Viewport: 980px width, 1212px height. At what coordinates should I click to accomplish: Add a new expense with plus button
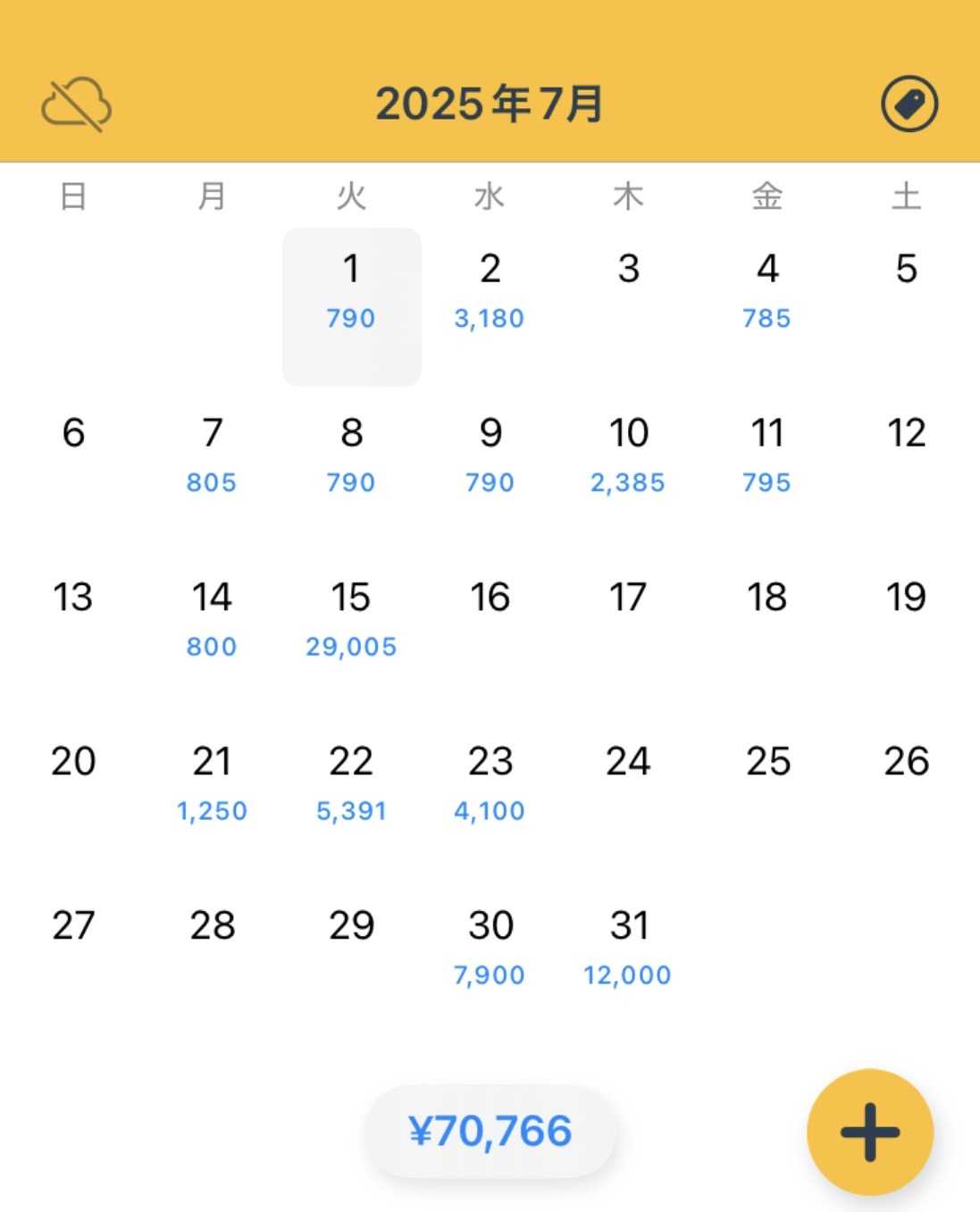pyautogui.click(x=869, y=1132)
